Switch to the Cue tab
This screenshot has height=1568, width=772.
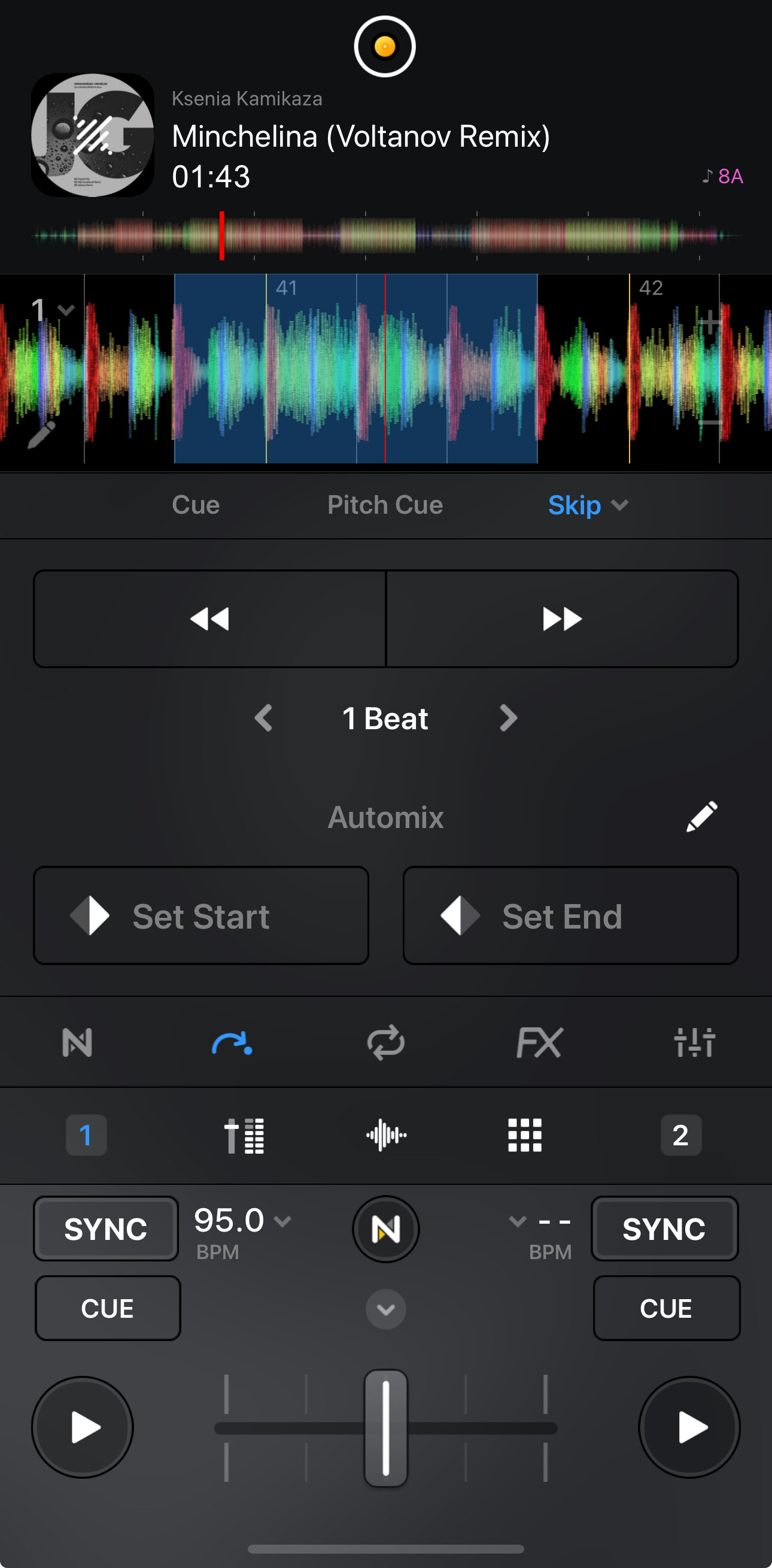pyautogui.click(x=195, y=505)
